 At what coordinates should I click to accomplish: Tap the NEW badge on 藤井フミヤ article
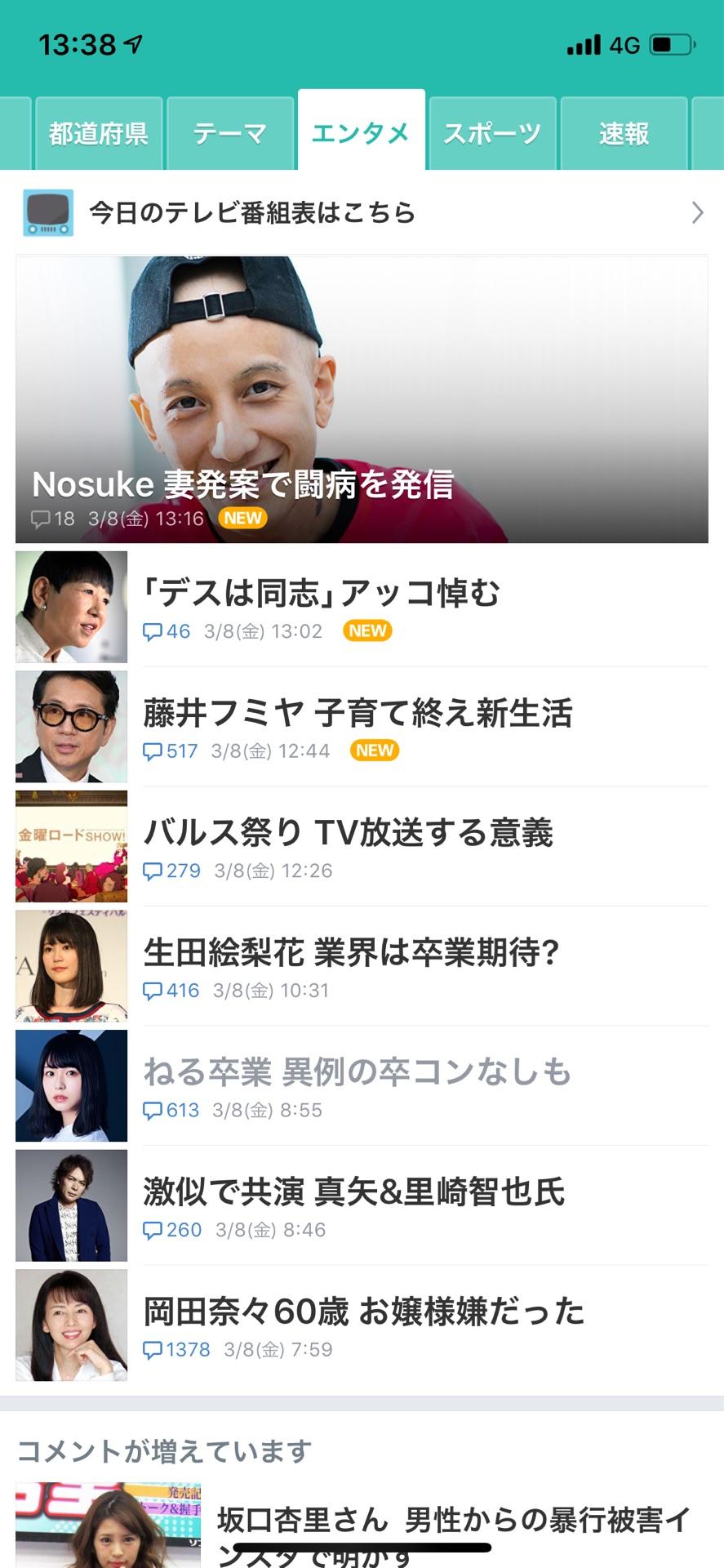(375, 751)
